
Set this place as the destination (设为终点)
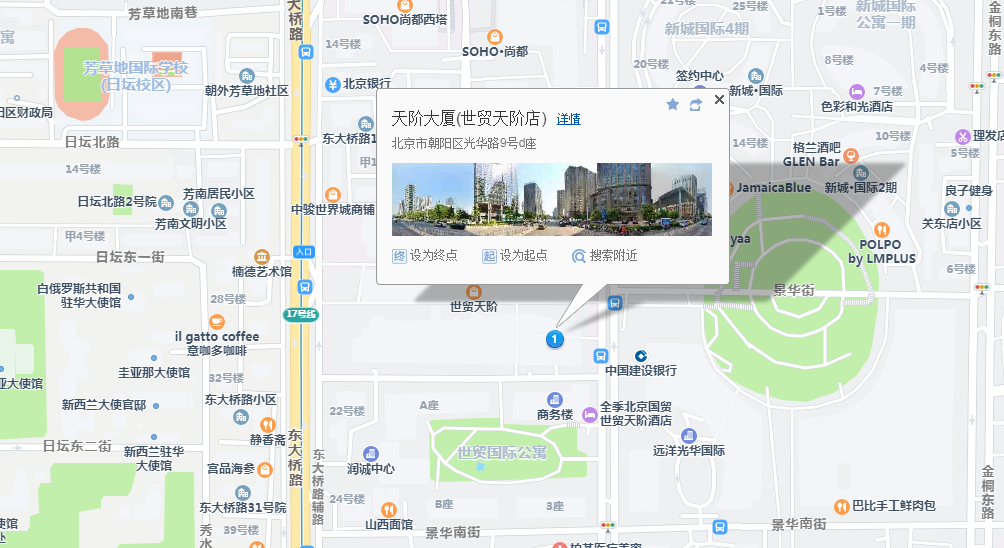425,256
